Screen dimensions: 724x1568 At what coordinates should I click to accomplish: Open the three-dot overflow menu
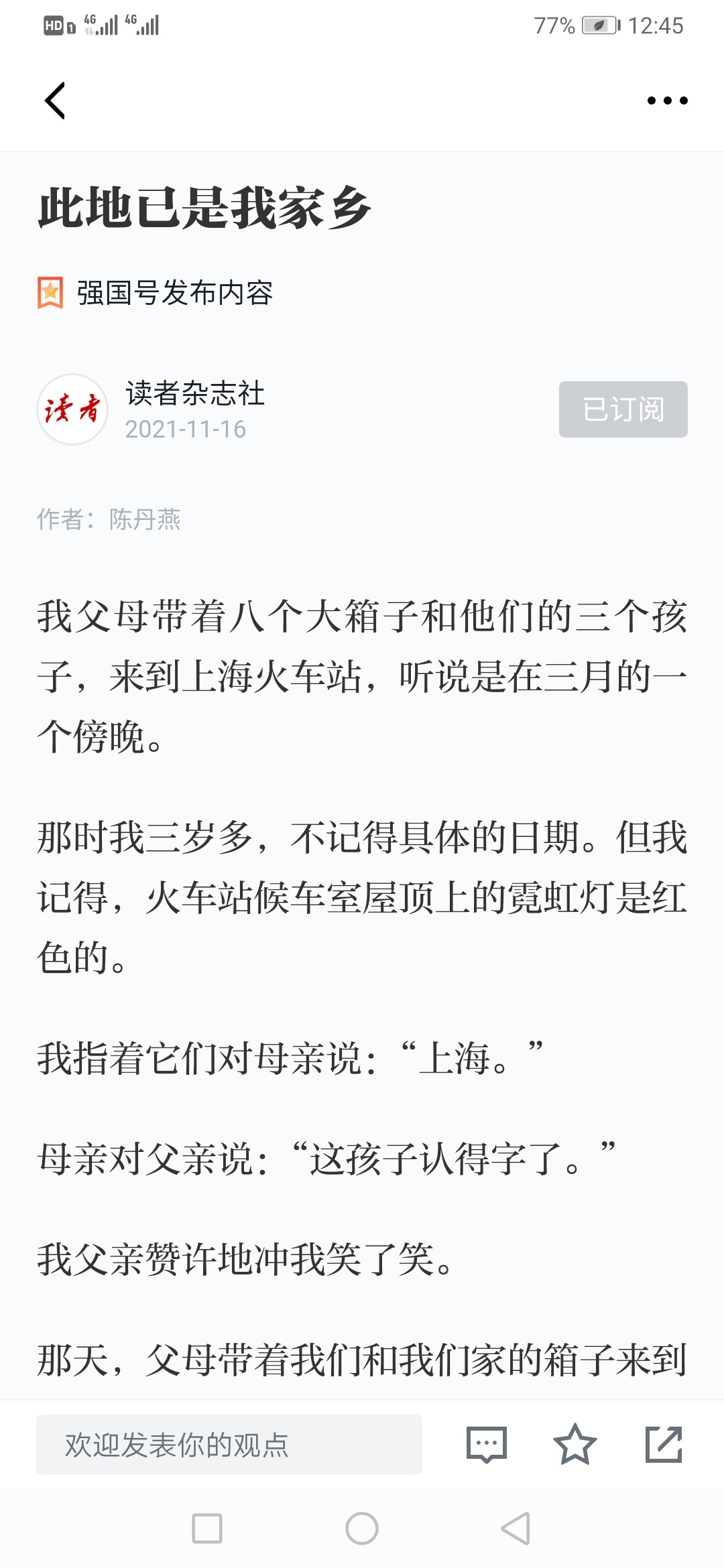tap(667, 101)
